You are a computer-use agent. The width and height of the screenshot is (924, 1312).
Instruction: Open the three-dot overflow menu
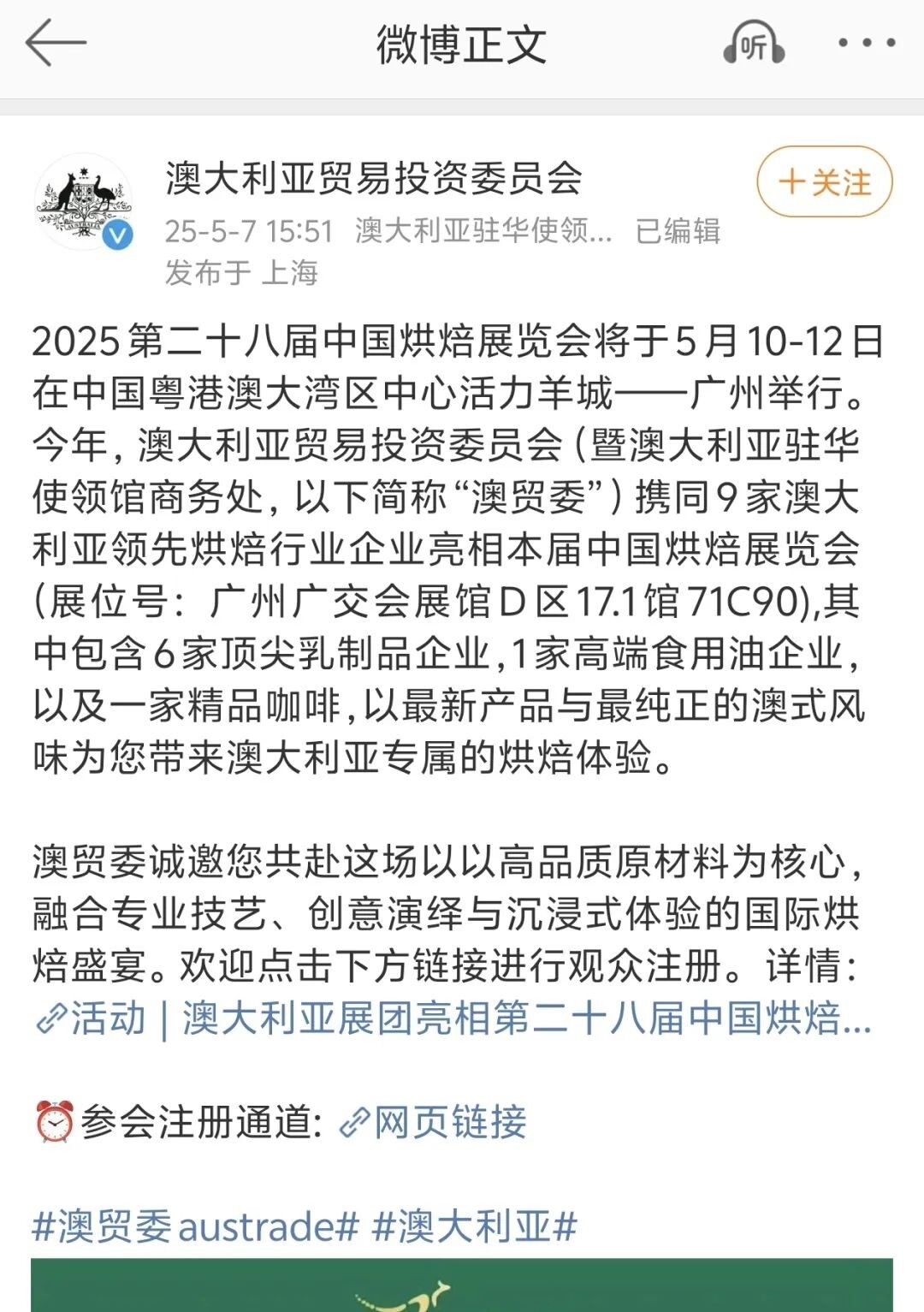pyautogui.click(x=866, y=43)
